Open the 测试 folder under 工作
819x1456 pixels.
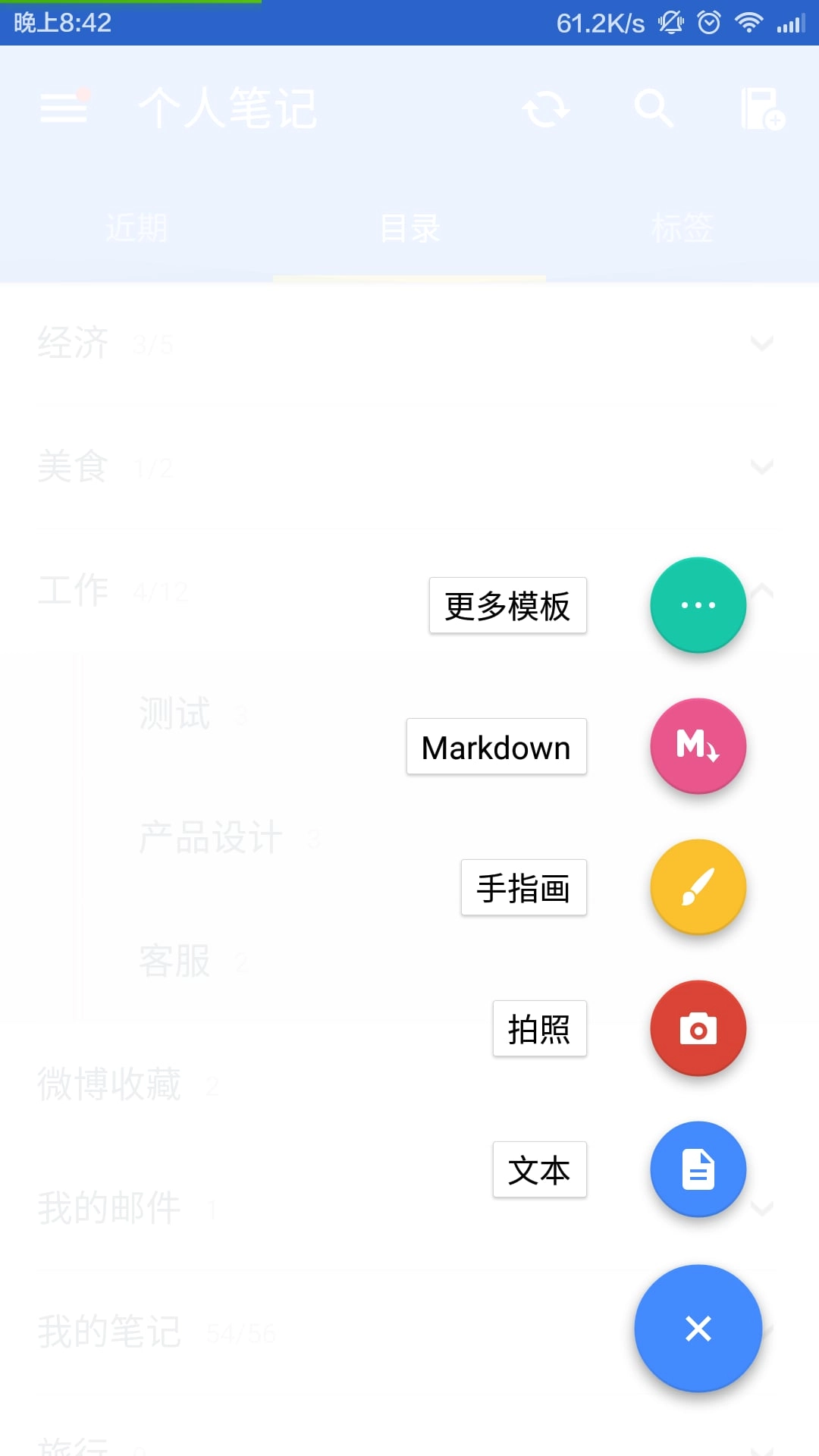[x=174, y=713]
